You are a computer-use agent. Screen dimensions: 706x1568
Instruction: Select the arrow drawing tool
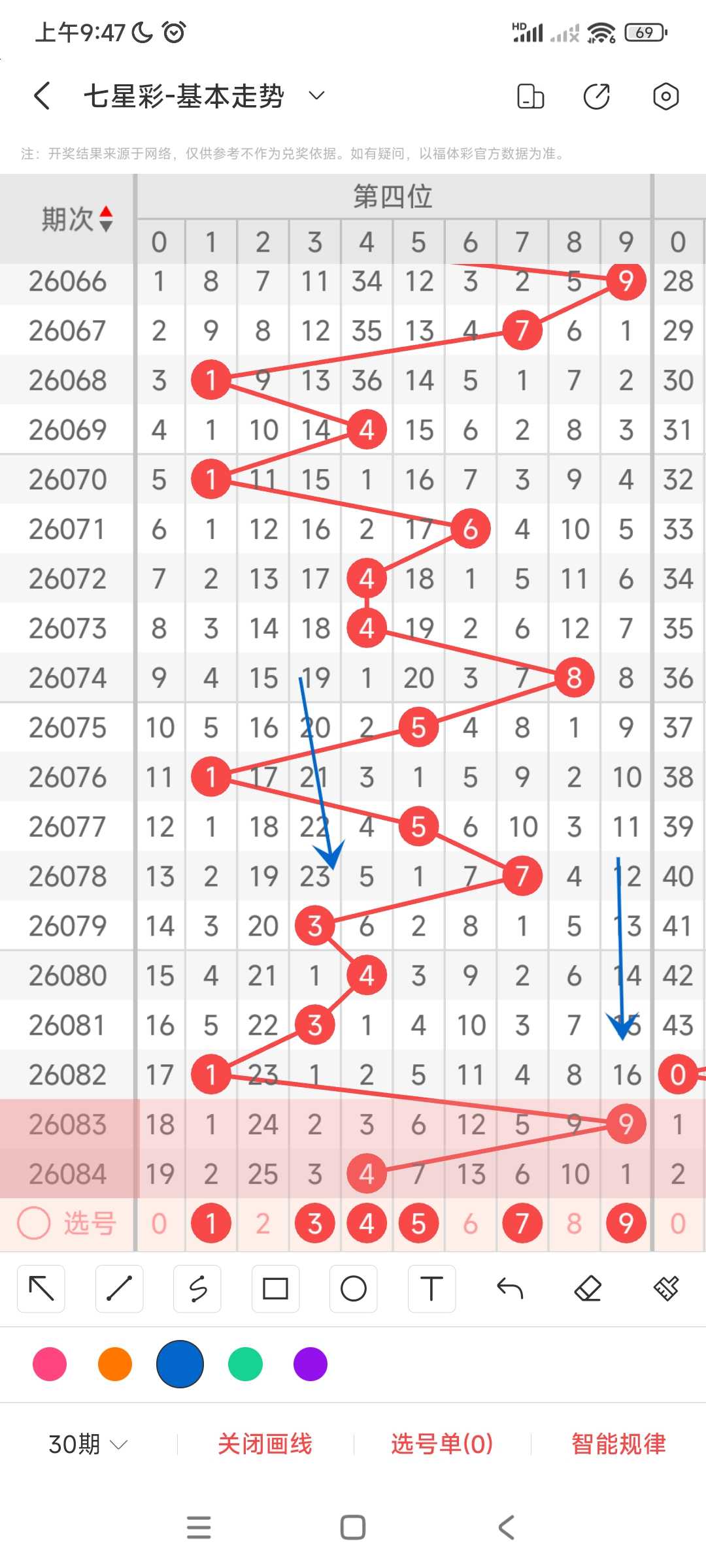click(x=41, y=1289)
